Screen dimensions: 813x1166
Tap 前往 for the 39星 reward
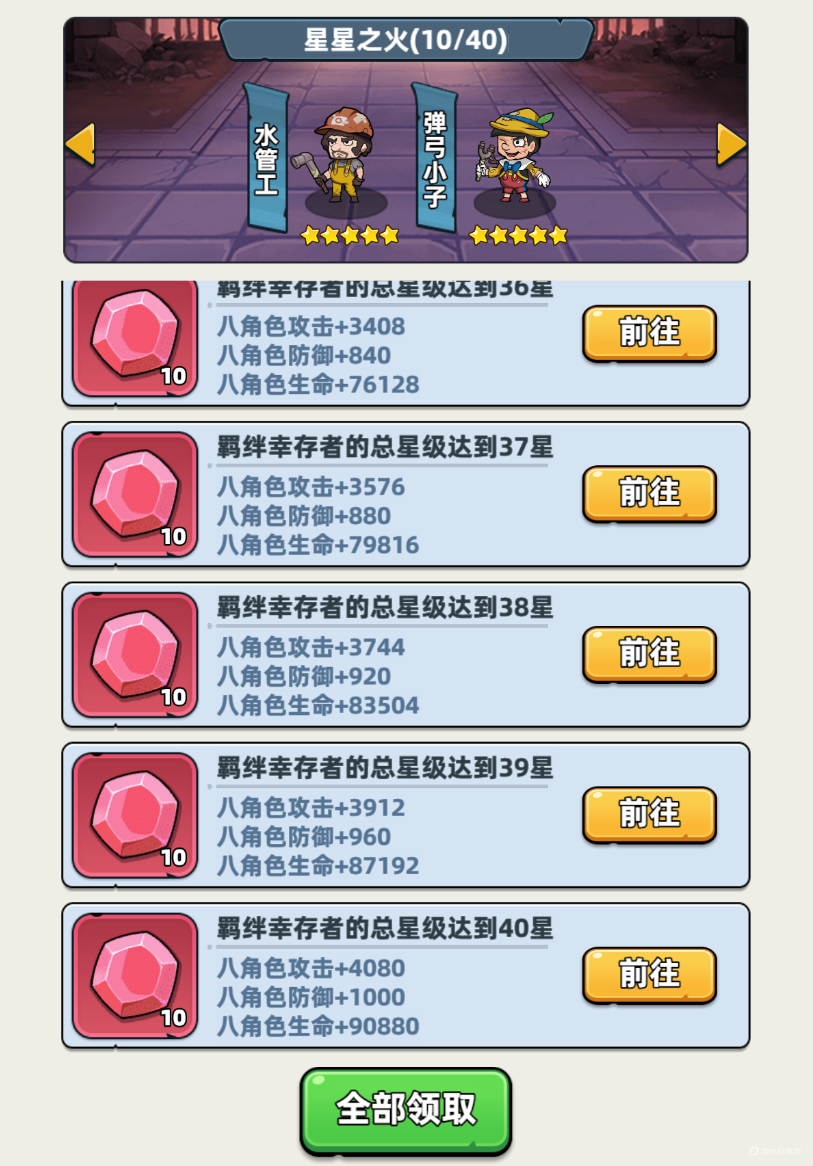tap(649, 814)
